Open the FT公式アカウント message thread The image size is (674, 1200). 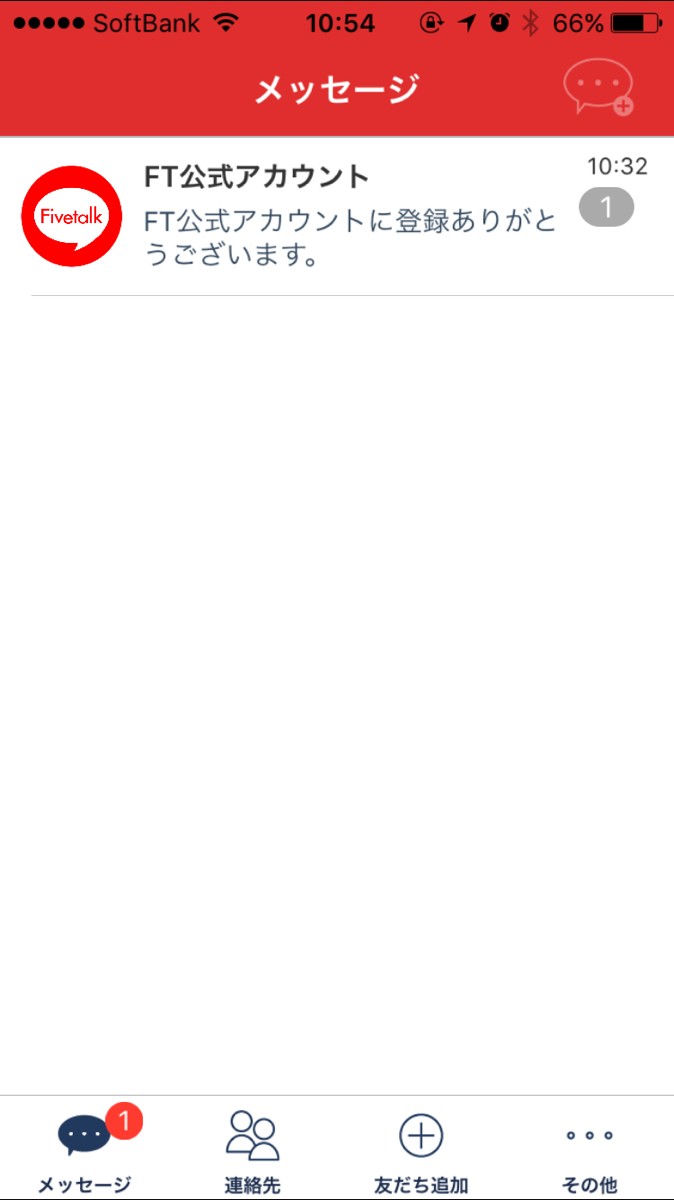pos(337,215)
